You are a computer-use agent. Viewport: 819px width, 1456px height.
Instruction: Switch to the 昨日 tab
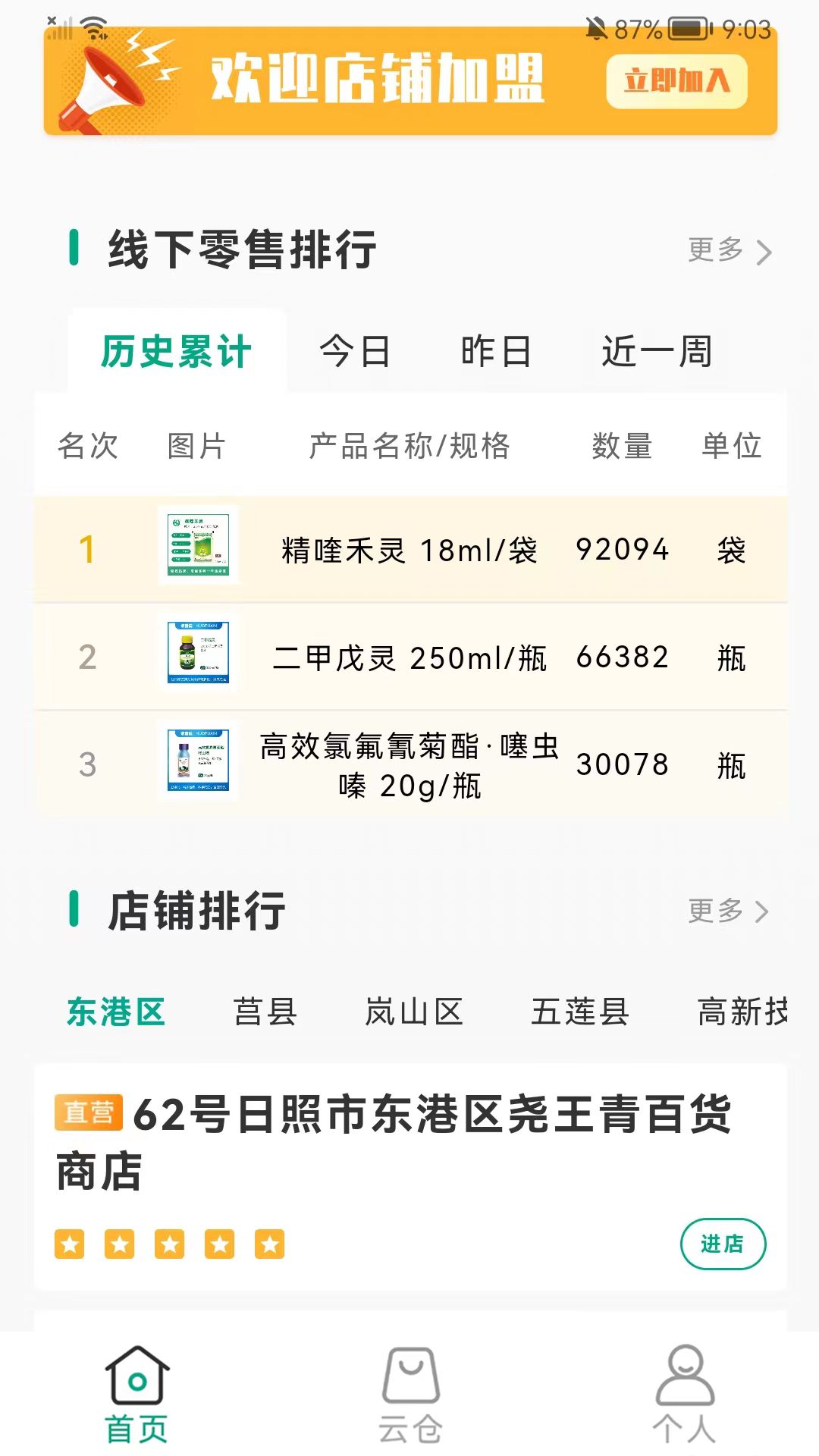tap(497, 351)
